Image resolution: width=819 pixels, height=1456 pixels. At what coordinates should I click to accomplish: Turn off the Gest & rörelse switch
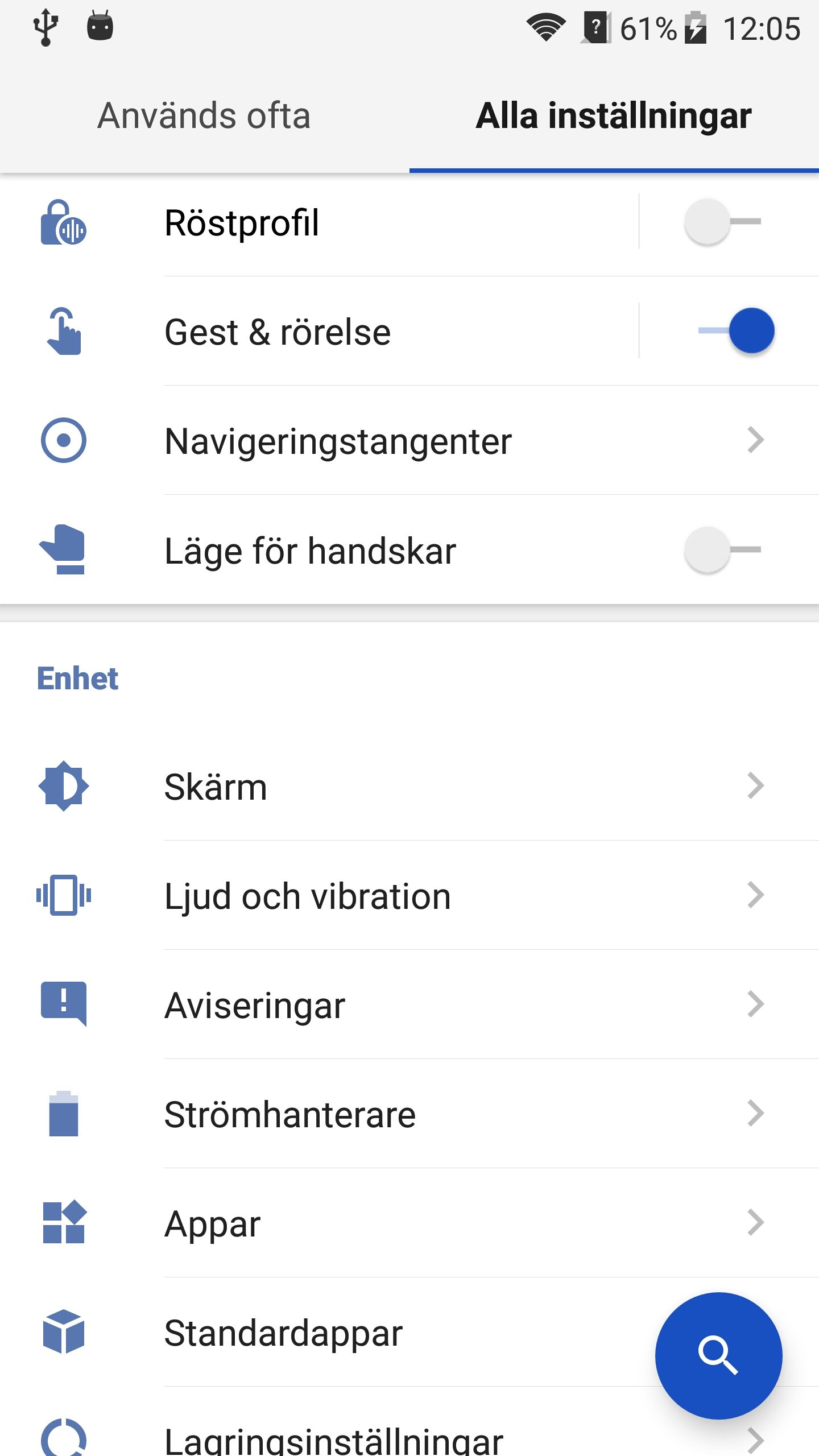coord(736,331)
